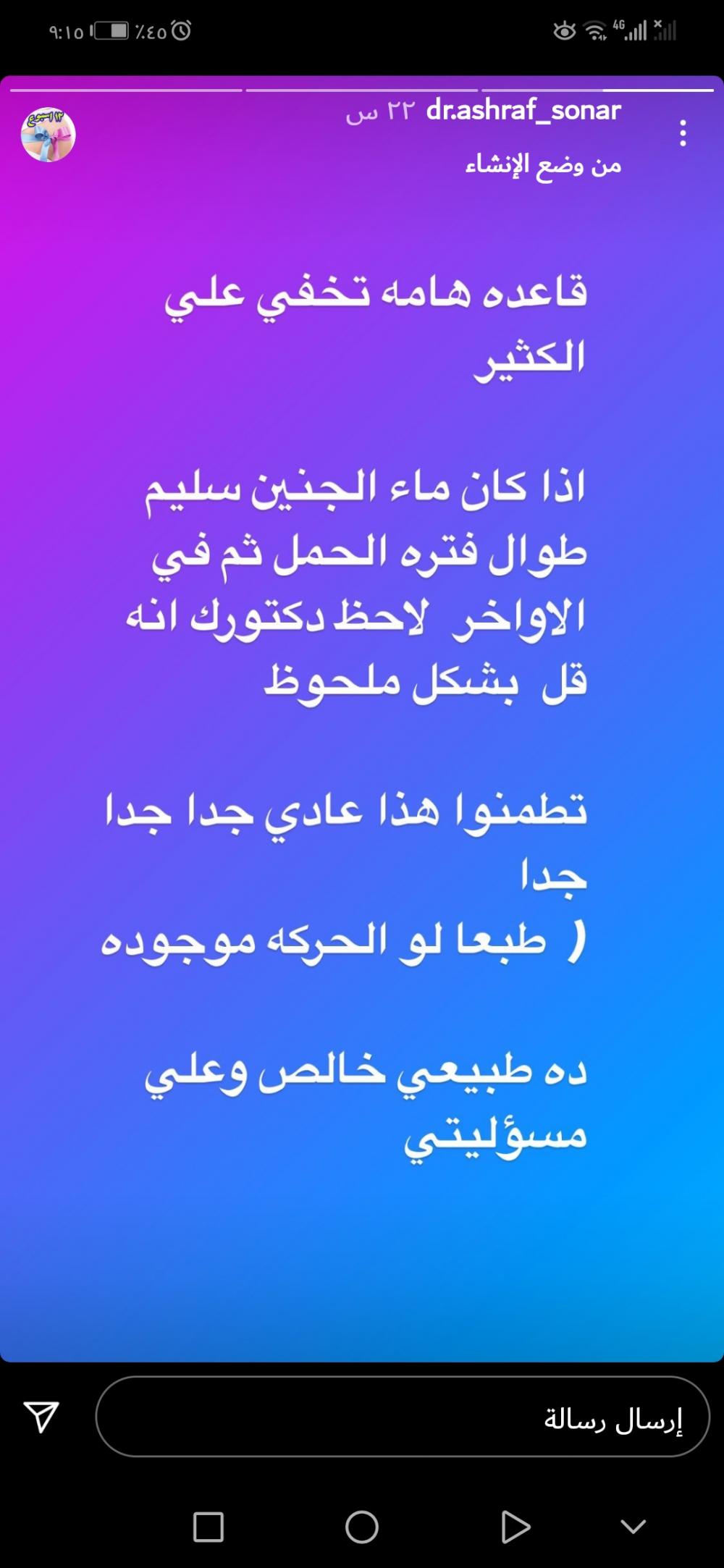Go to the home screen
Image resolution: width=724 pixels, height=1568 pixels.
(362, 1527)
